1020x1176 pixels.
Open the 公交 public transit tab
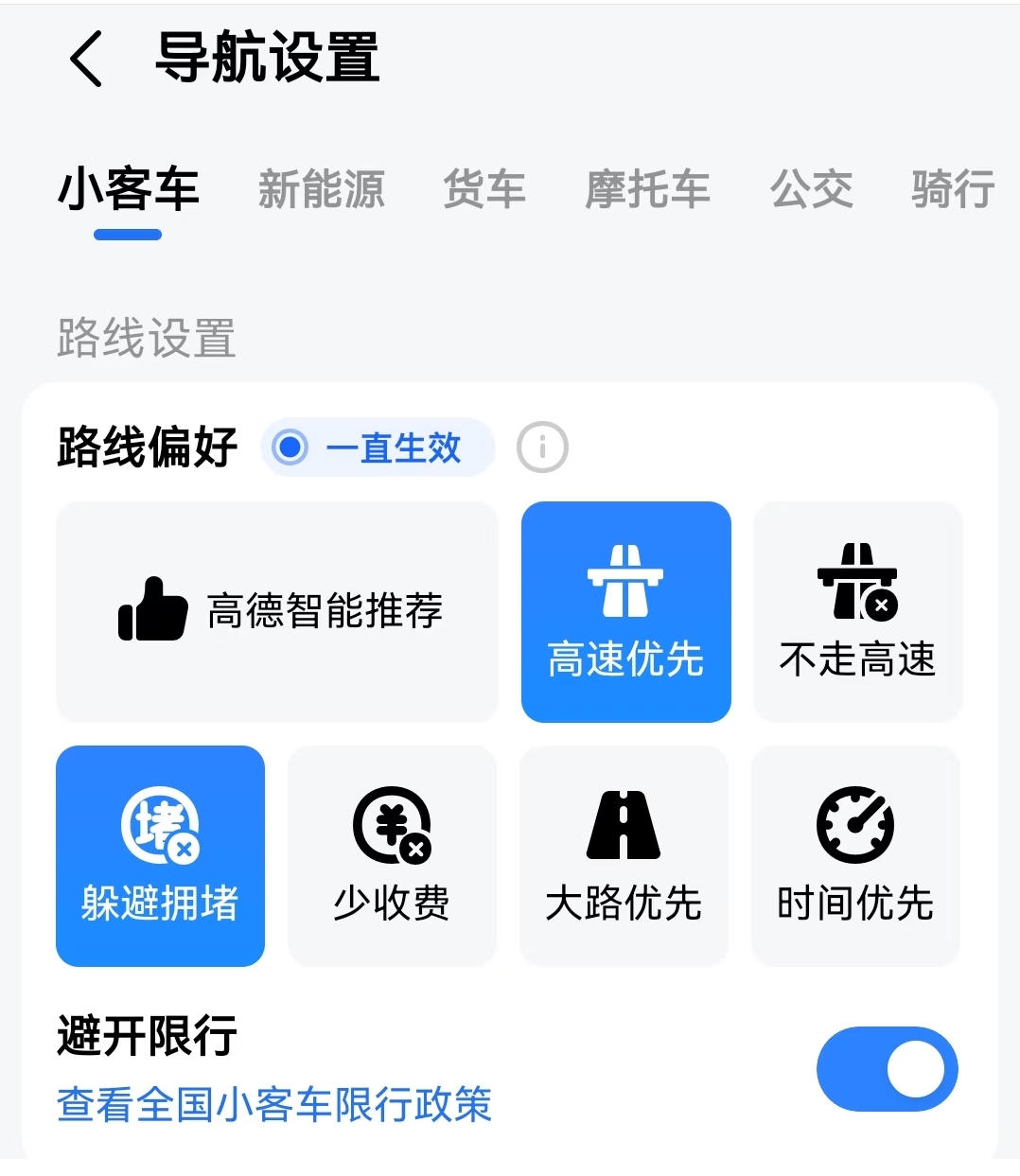point(811,189)
